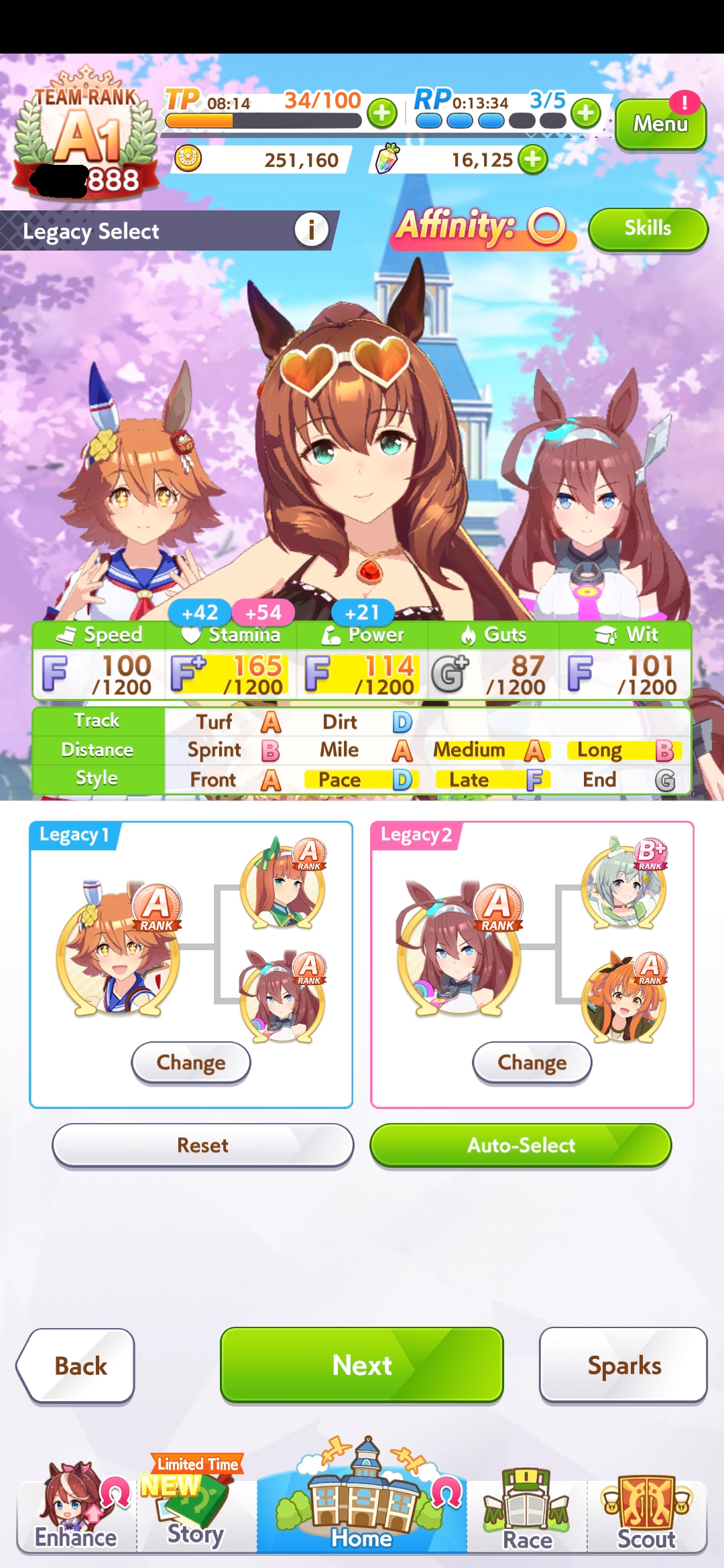
Task: Proceed with the Next button
Action: click(362, 1364)
